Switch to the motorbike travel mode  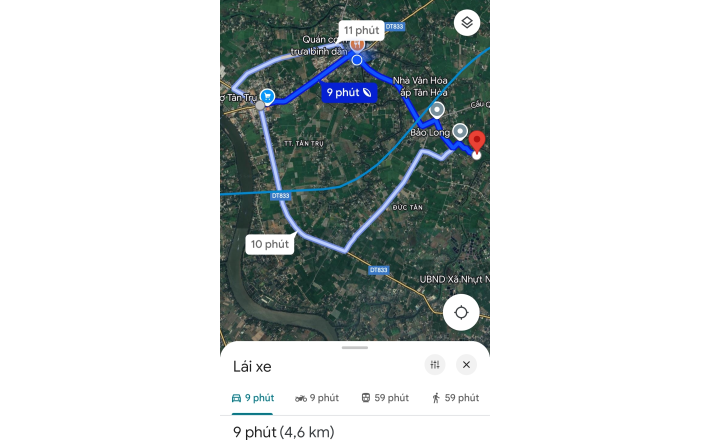click(317, 398)
